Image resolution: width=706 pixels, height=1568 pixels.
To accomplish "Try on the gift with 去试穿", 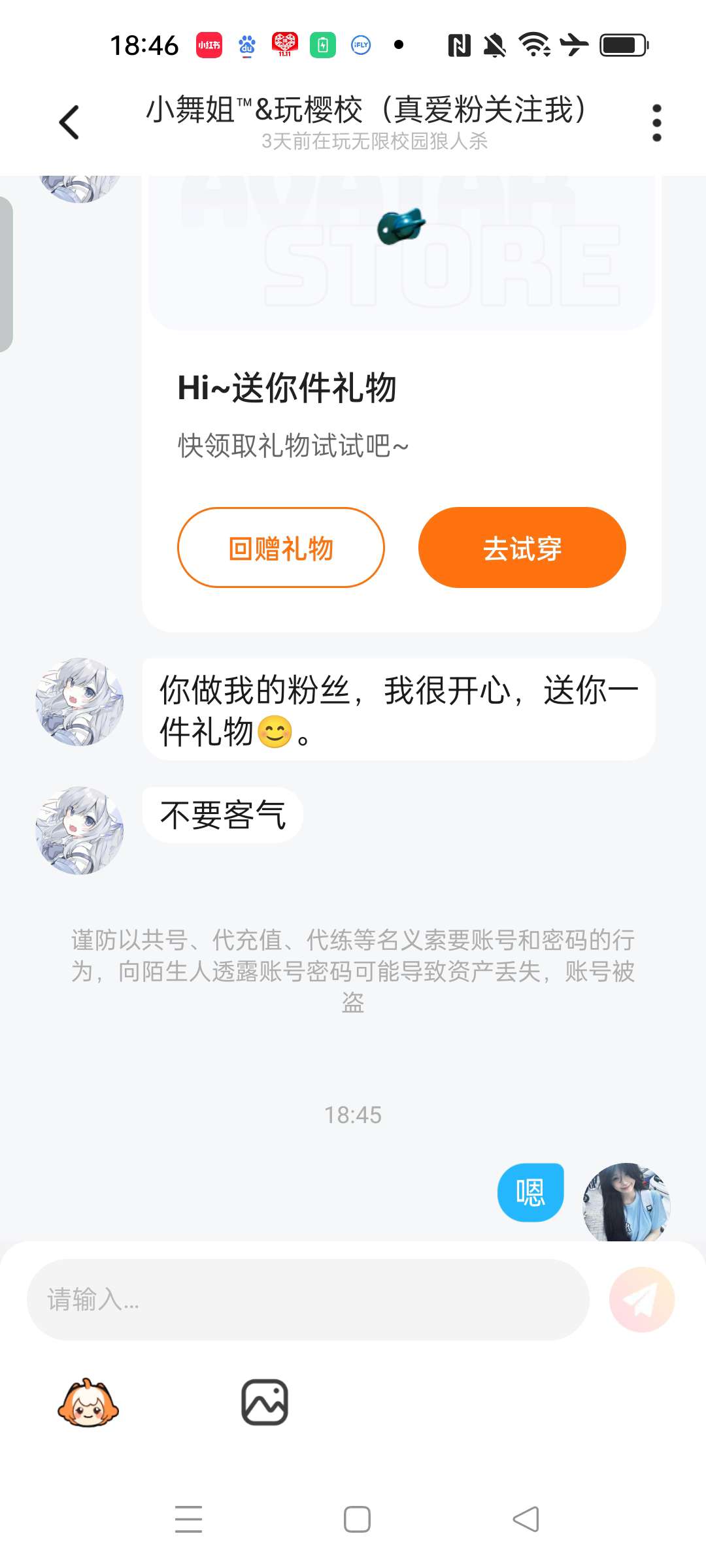I will click(522, 547).
